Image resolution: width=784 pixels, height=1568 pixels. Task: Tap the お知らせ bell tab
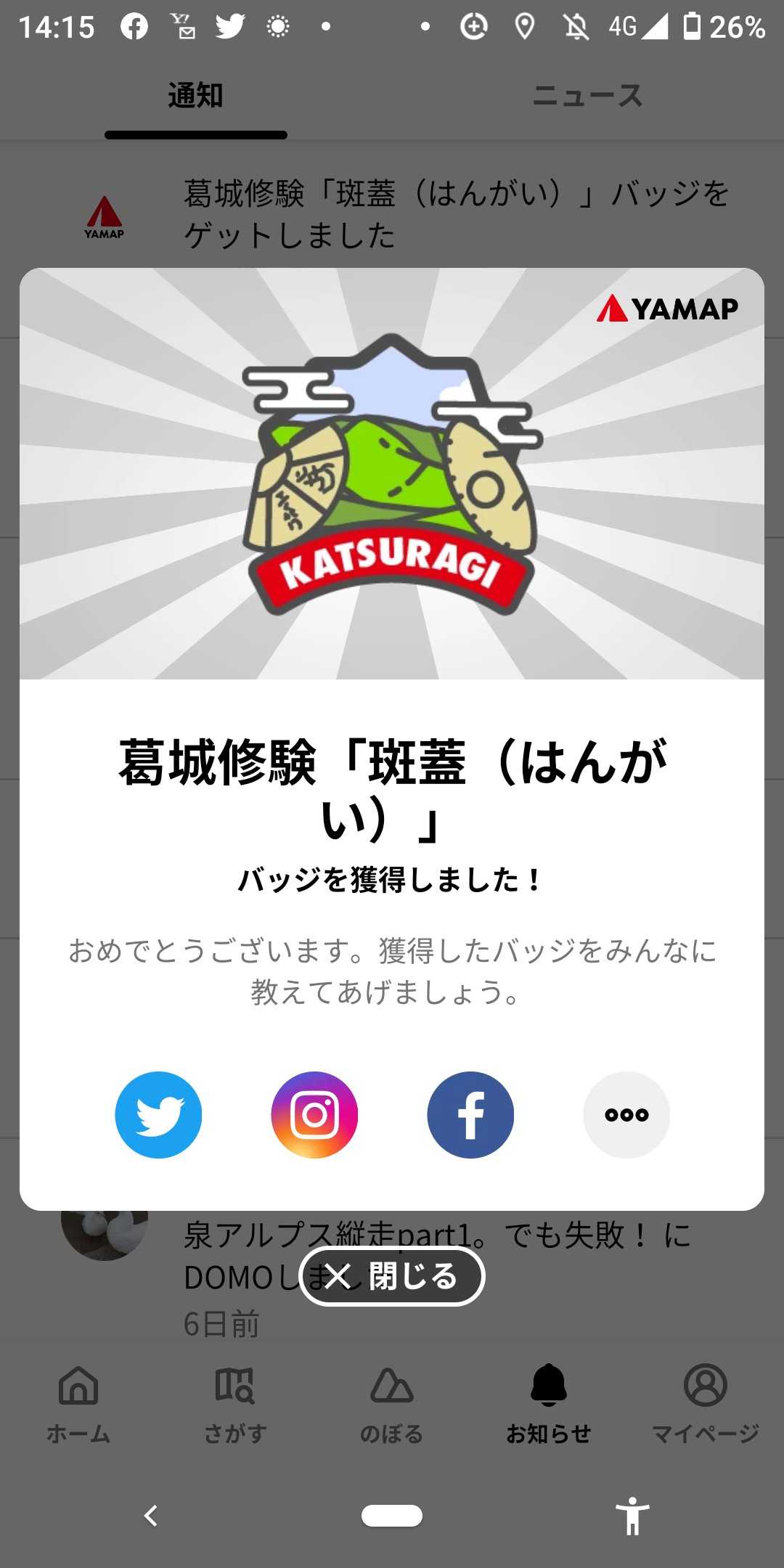coord(549,1404)
